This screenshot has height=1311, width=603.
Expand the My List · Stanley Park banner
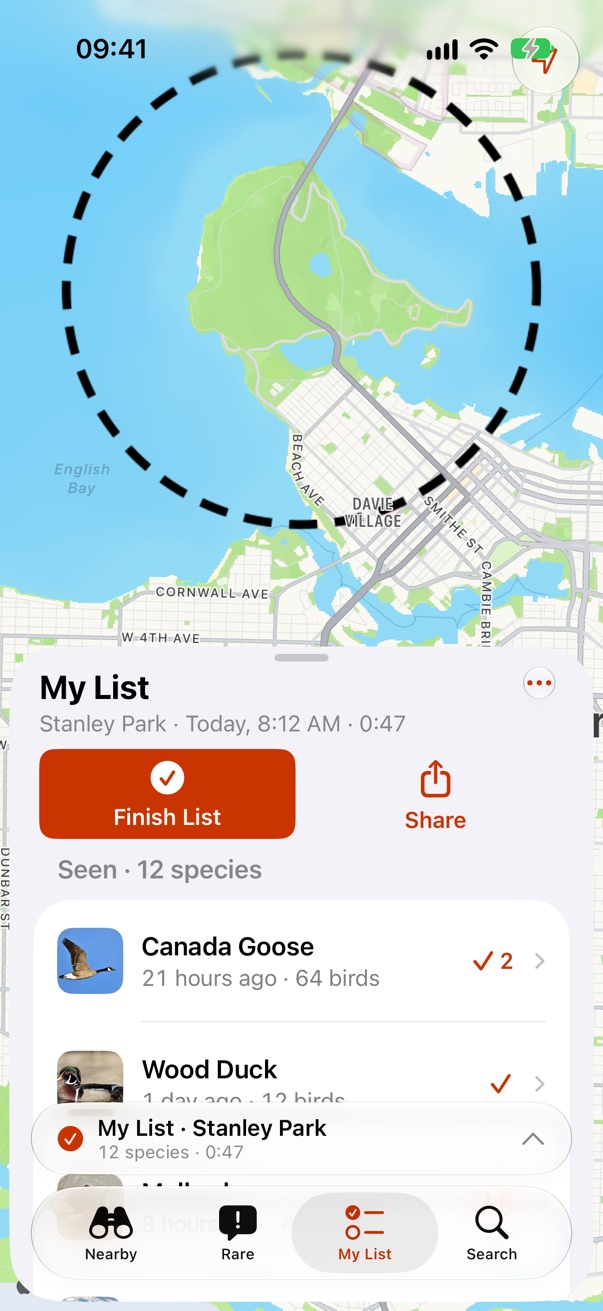pos(301,1138)
